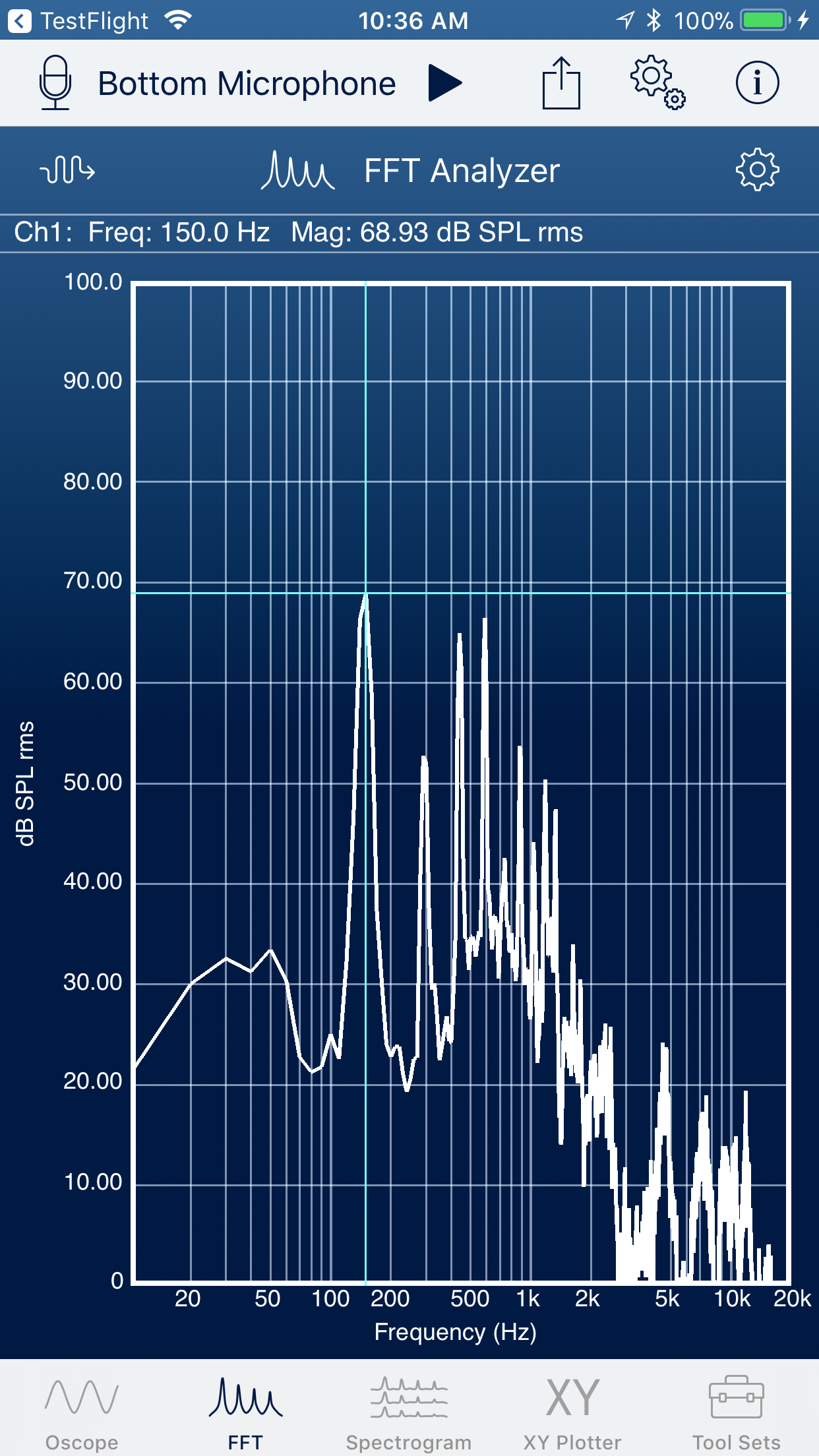The image size is (819, 1456).
Task: Open FFT Analyzer settings gear
Action: (x=757, y=170)
